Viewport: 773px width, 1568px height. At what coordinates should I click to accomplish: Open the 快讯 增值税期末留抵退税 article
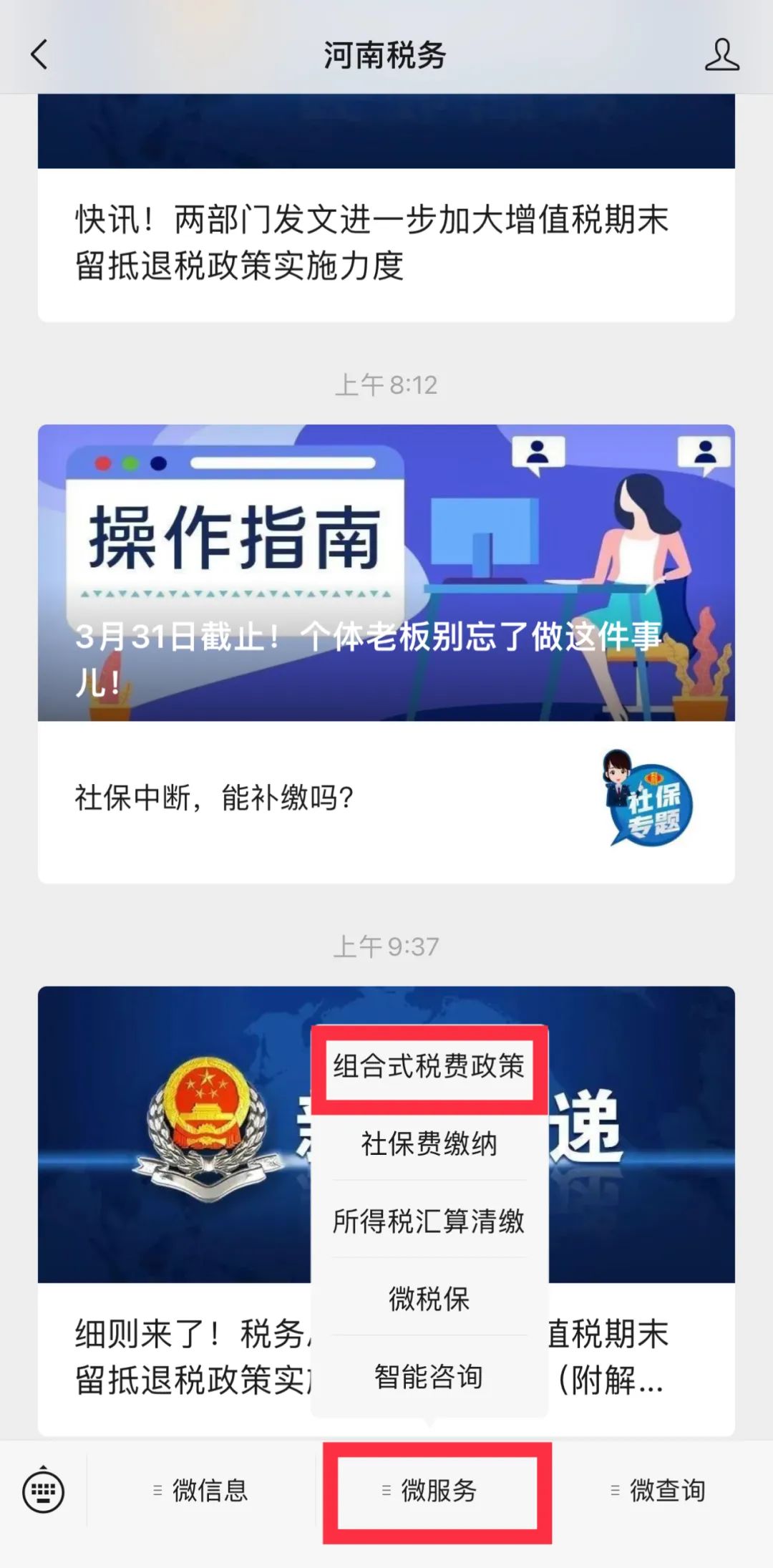pos(372,243)
